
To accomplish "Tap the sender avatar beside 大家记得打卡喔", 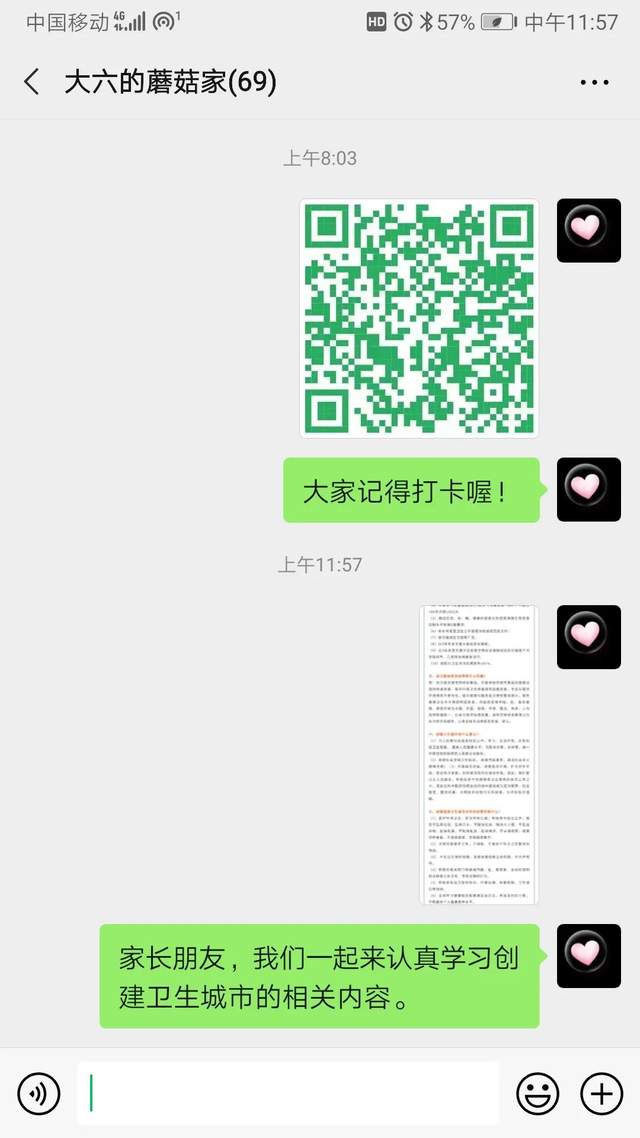I will coord(588,490).
